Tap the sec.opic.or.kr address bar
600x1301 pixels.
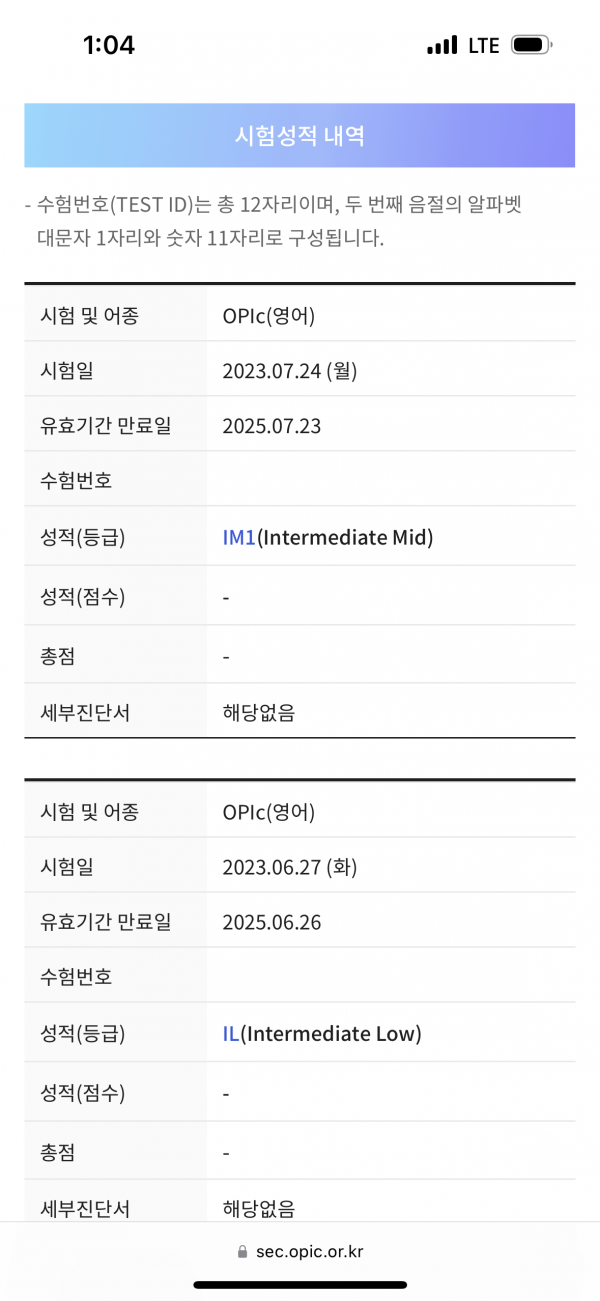pos(300,1251)
